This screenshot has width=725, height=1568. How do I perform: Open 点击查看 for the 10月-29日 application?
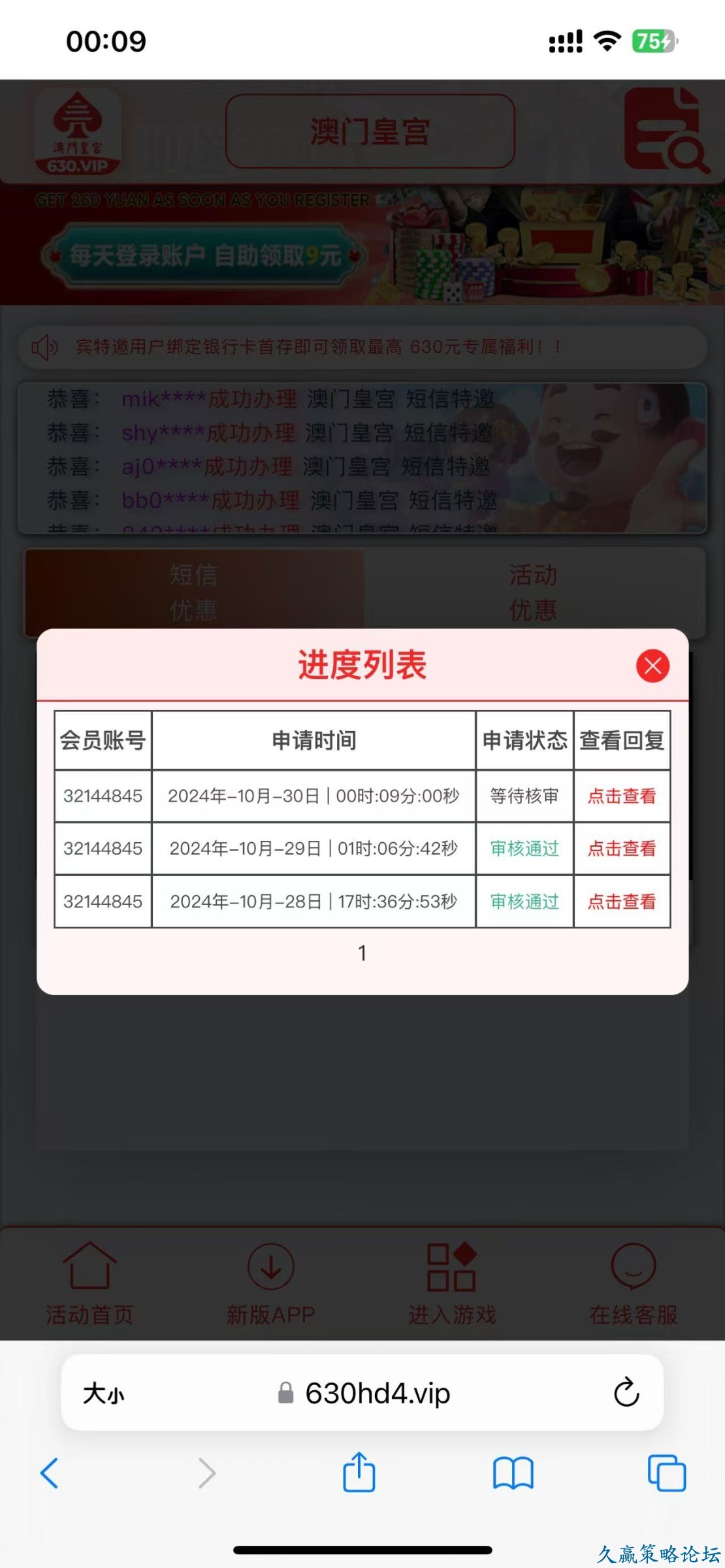tap(621, 849)
